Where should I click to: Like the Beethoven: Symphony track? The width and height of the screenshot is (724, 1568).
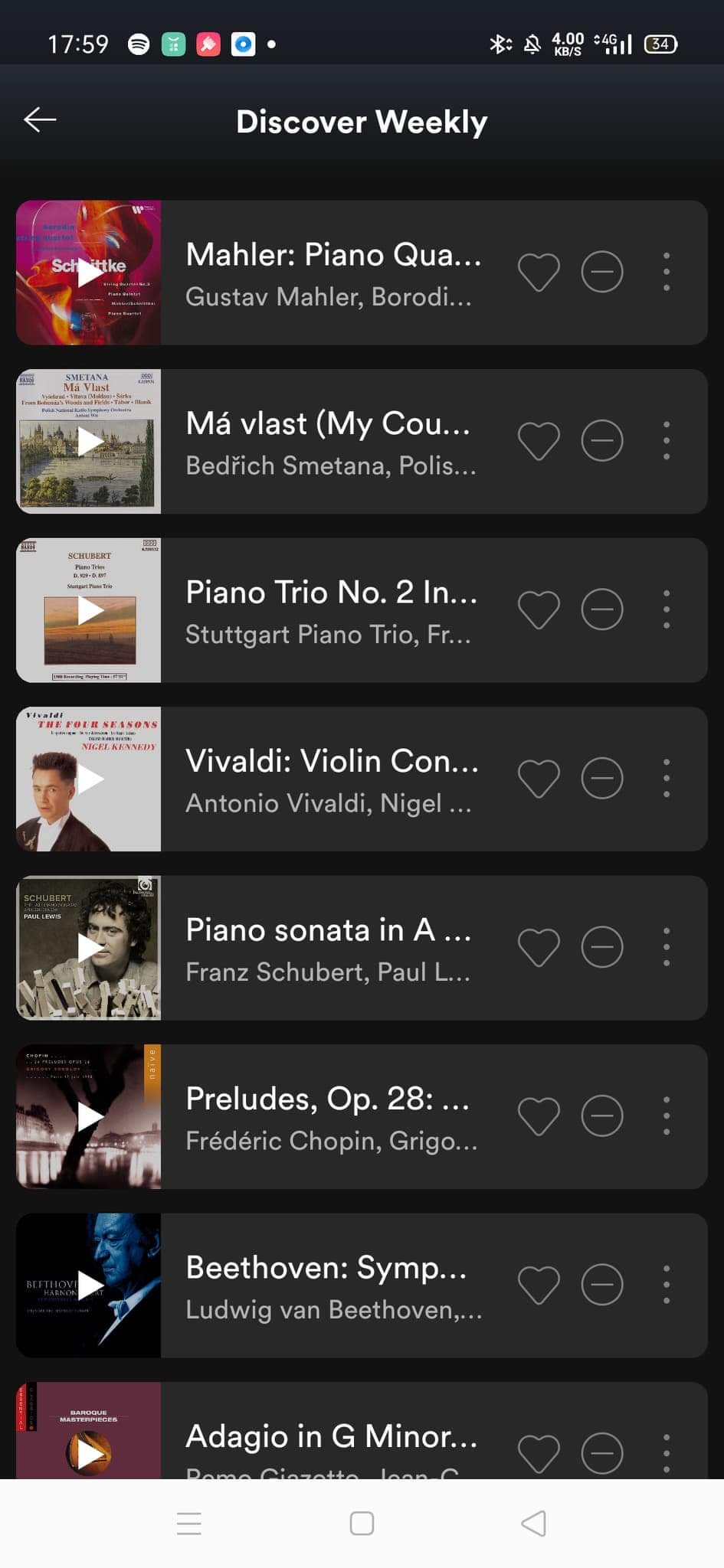[539, 1285]
